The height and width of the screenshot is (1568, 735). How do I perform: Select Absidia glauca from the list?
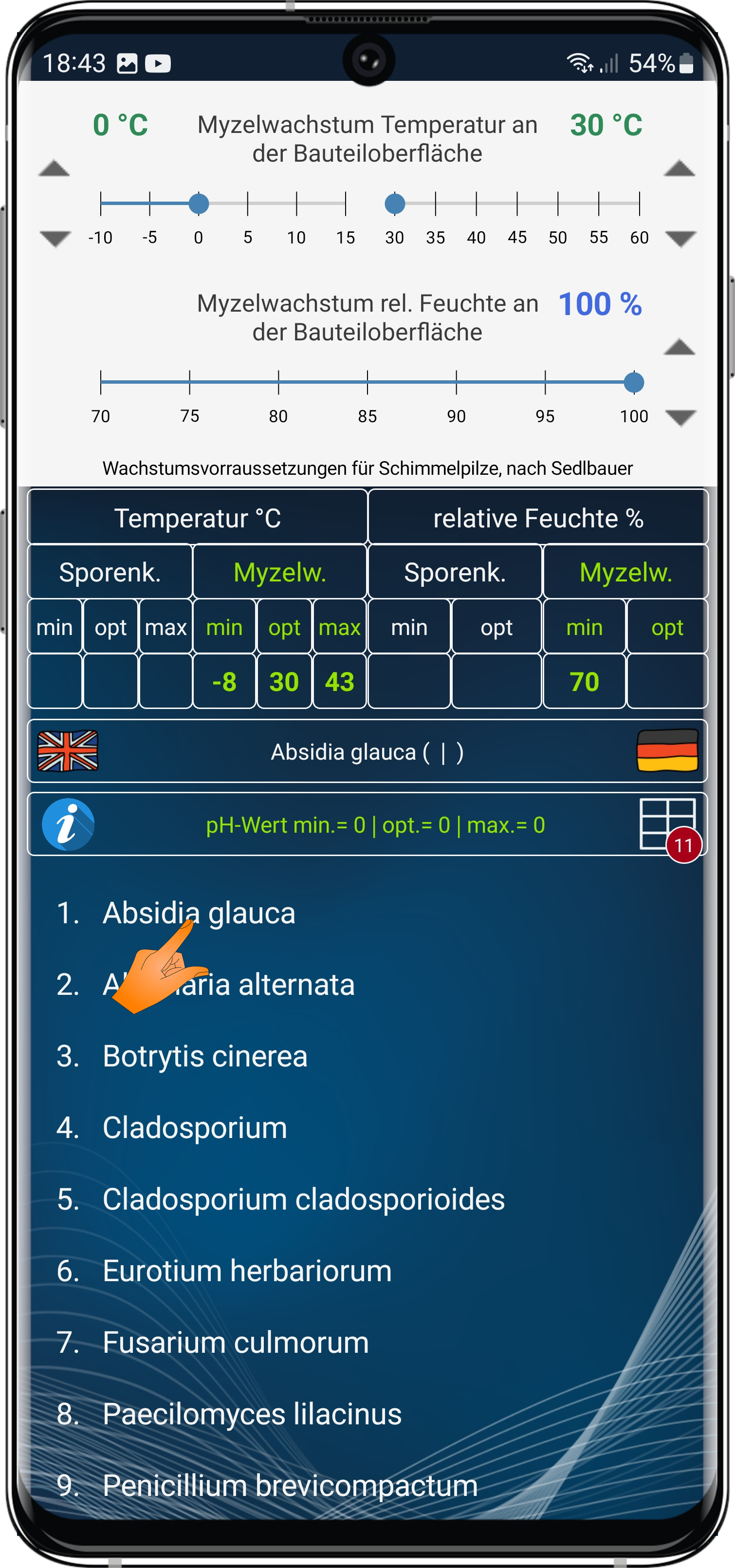tap(199, 913)
